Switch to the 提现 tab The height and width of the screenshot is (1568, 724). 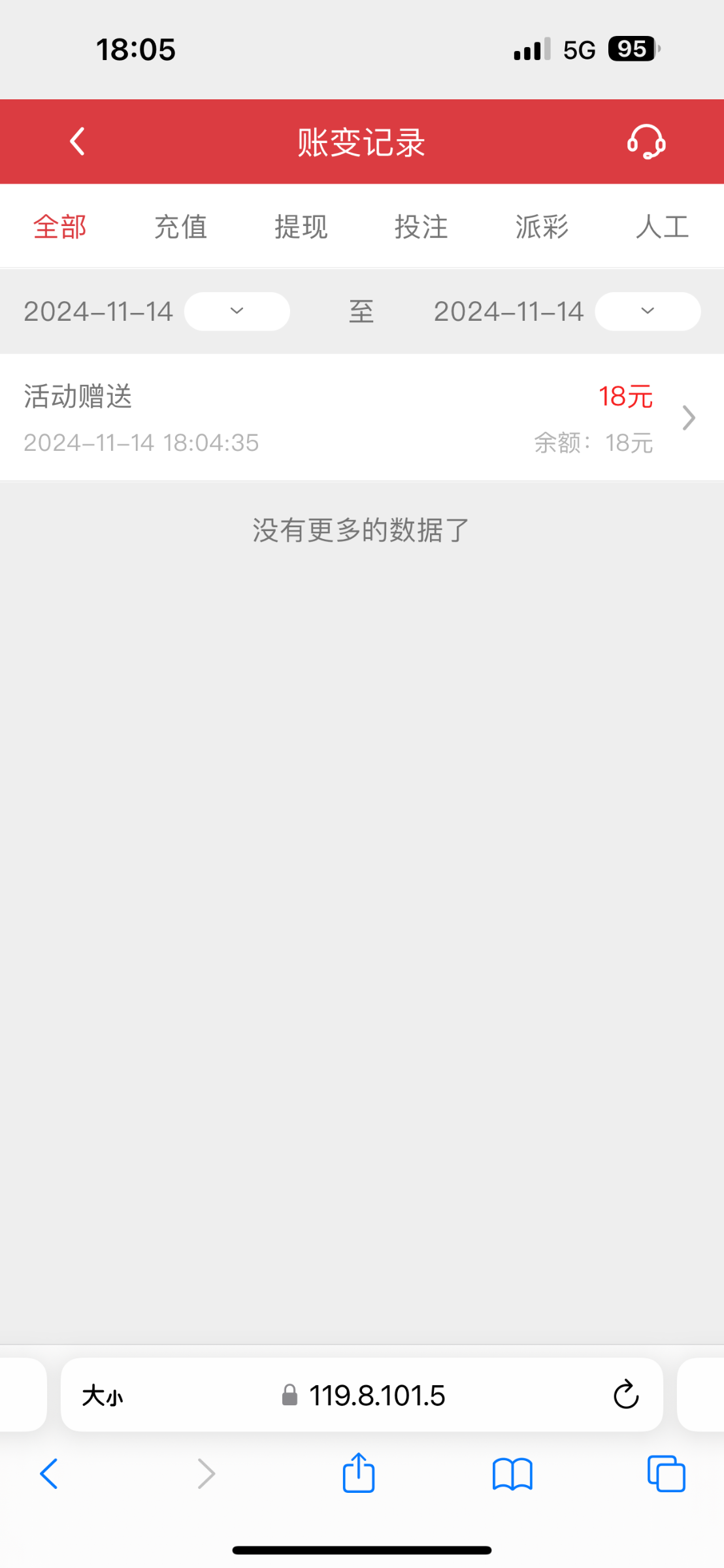click(x=301, y=227)
